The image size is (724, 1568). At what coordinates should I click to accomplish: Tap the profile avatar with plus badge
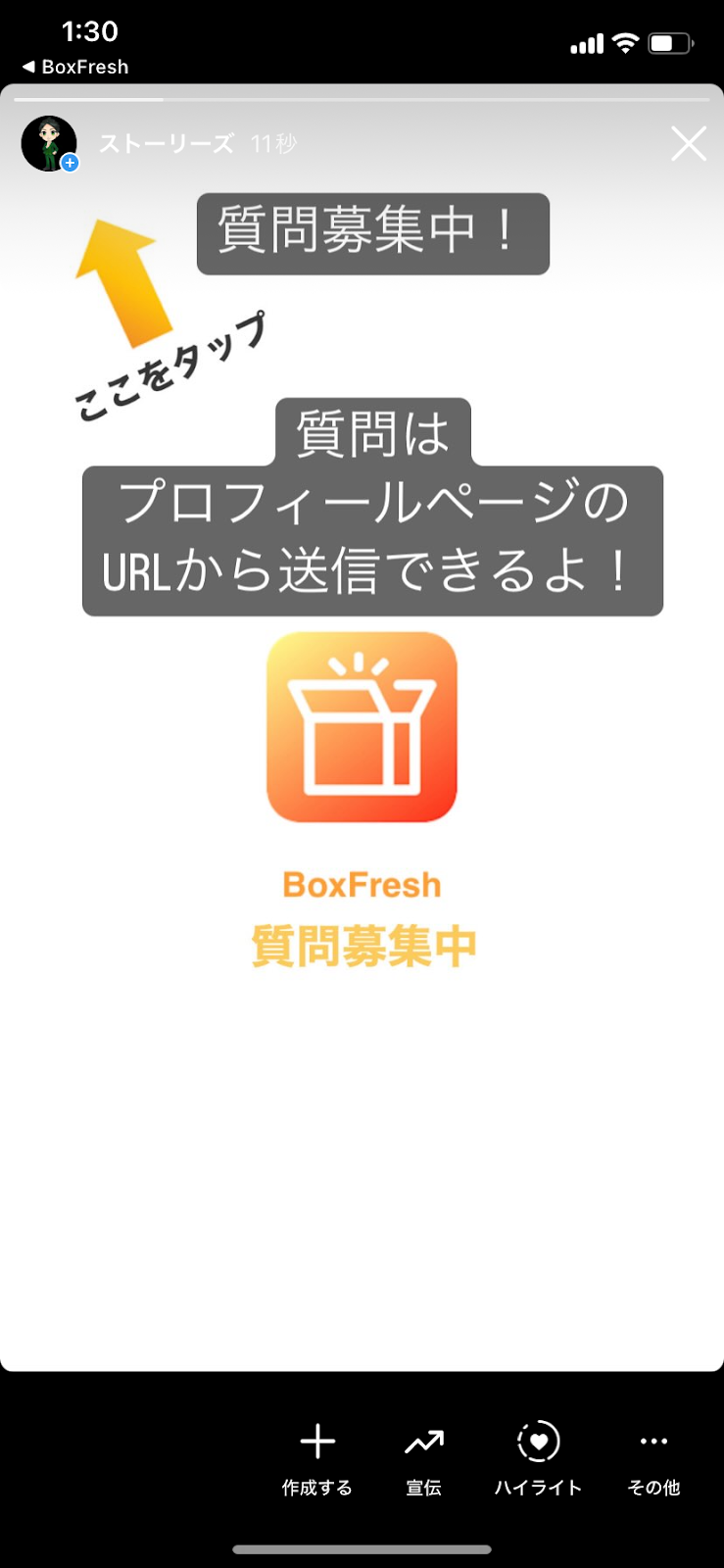tap(49, 143)
